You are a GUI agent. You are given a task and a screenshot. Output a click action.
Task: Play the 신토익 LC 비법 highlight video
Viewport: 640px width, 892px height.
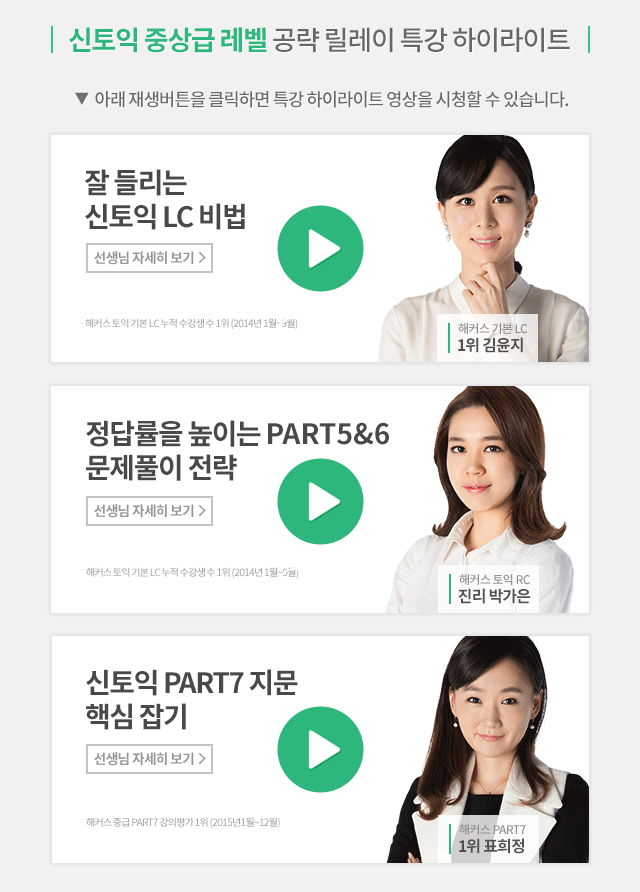320,249
